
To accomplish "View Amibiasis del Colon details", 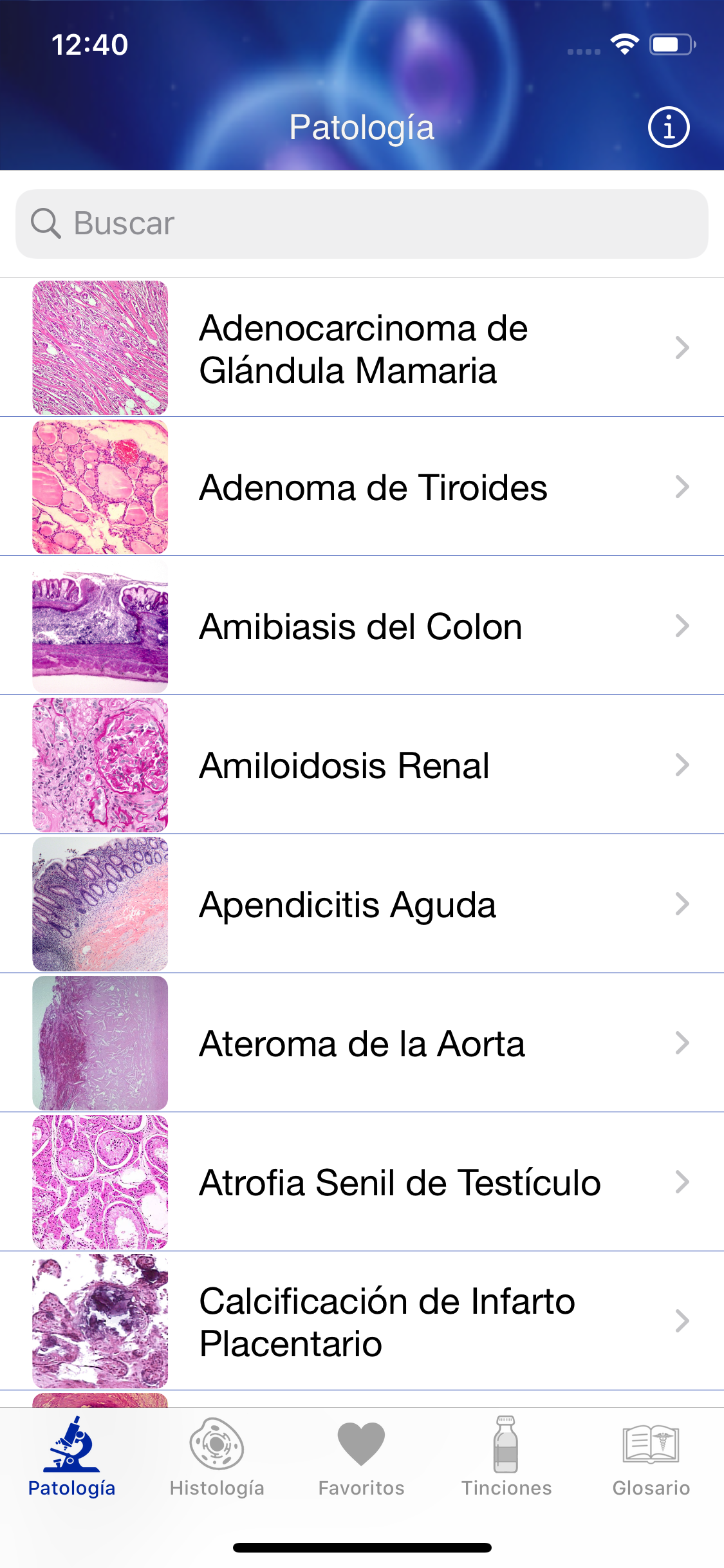I will click(x=362, y=626).
